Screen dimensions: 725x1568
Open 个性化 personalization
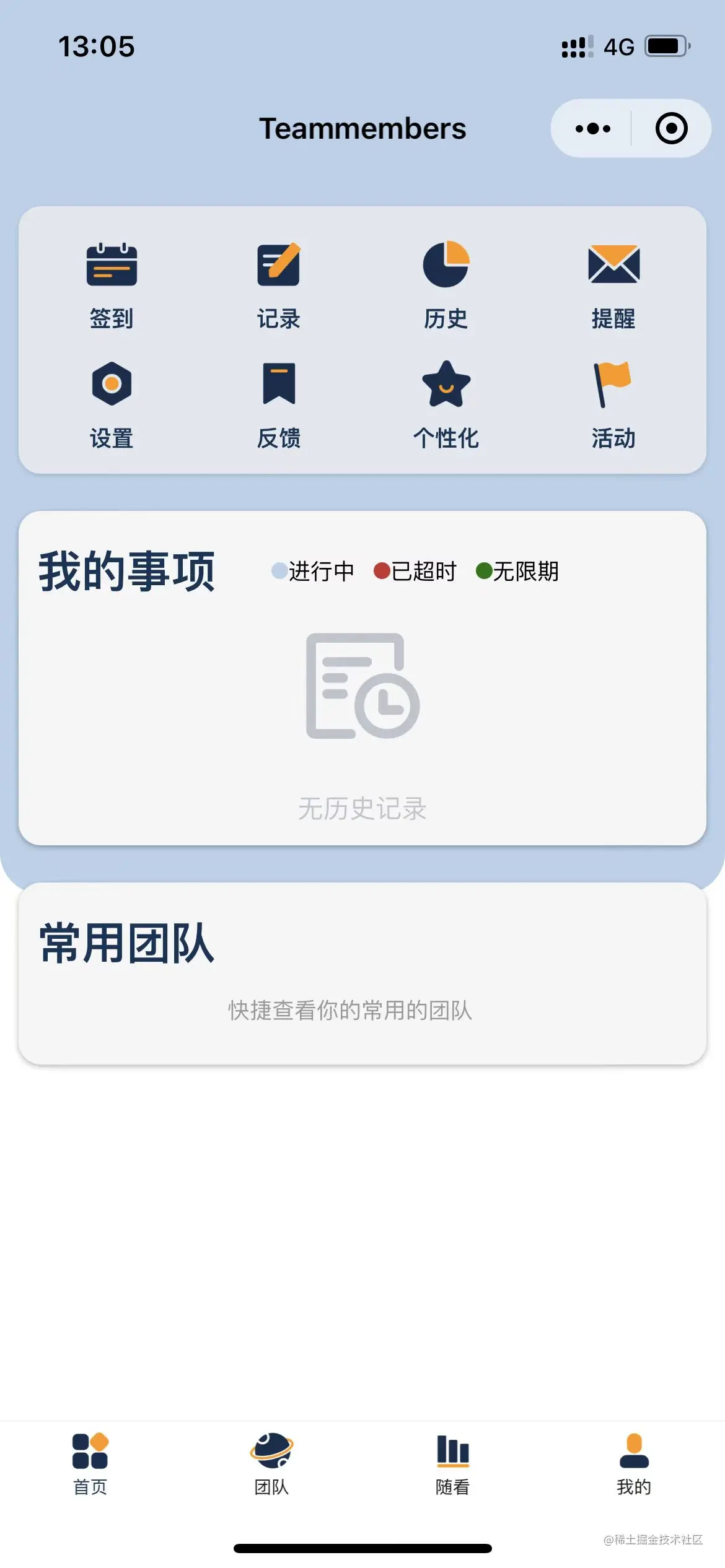[446, 404]
